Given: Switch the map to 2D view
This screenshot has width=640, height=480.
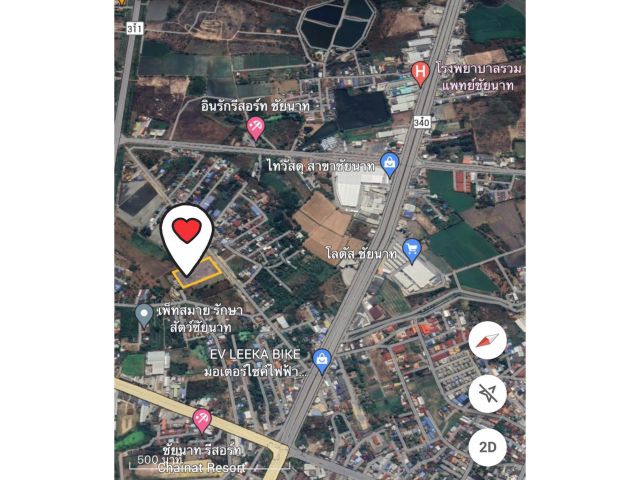Looking at the screenshot, I should click(x=487, y=446).
